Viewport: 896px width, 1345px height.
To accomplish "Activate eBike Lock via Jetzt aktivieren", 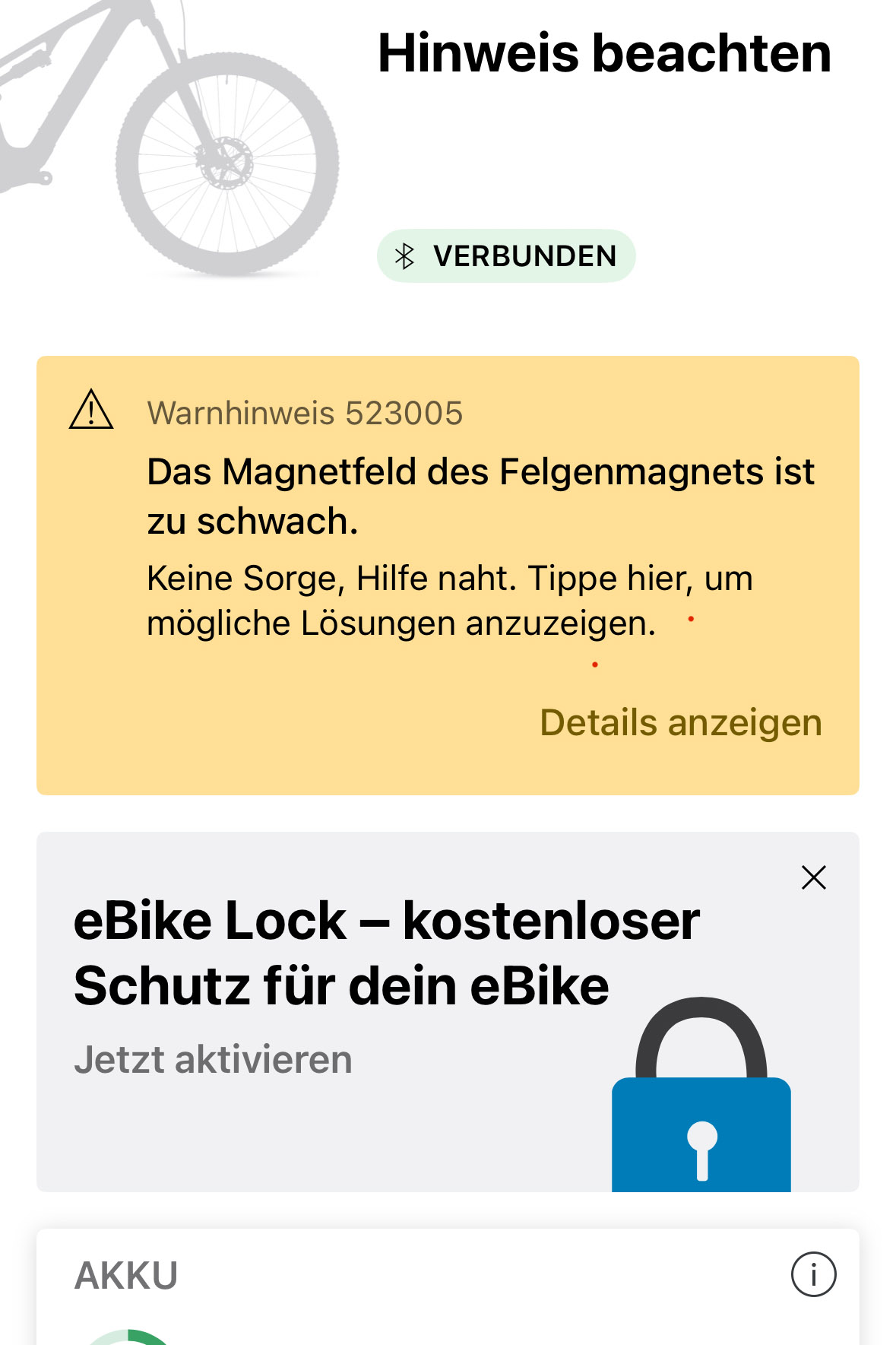I will [213, 1059].
